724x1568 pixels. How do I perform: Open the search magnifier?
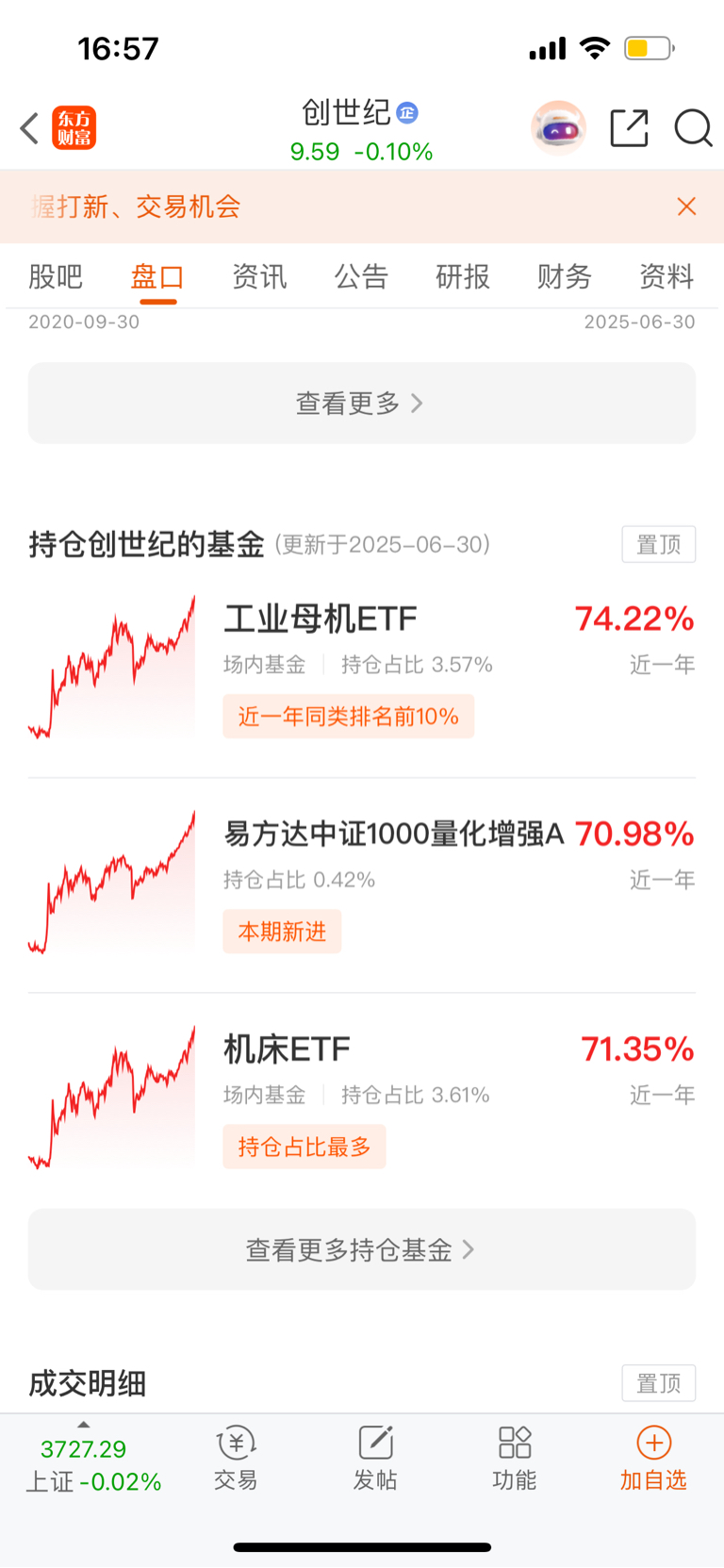(693, 128)
